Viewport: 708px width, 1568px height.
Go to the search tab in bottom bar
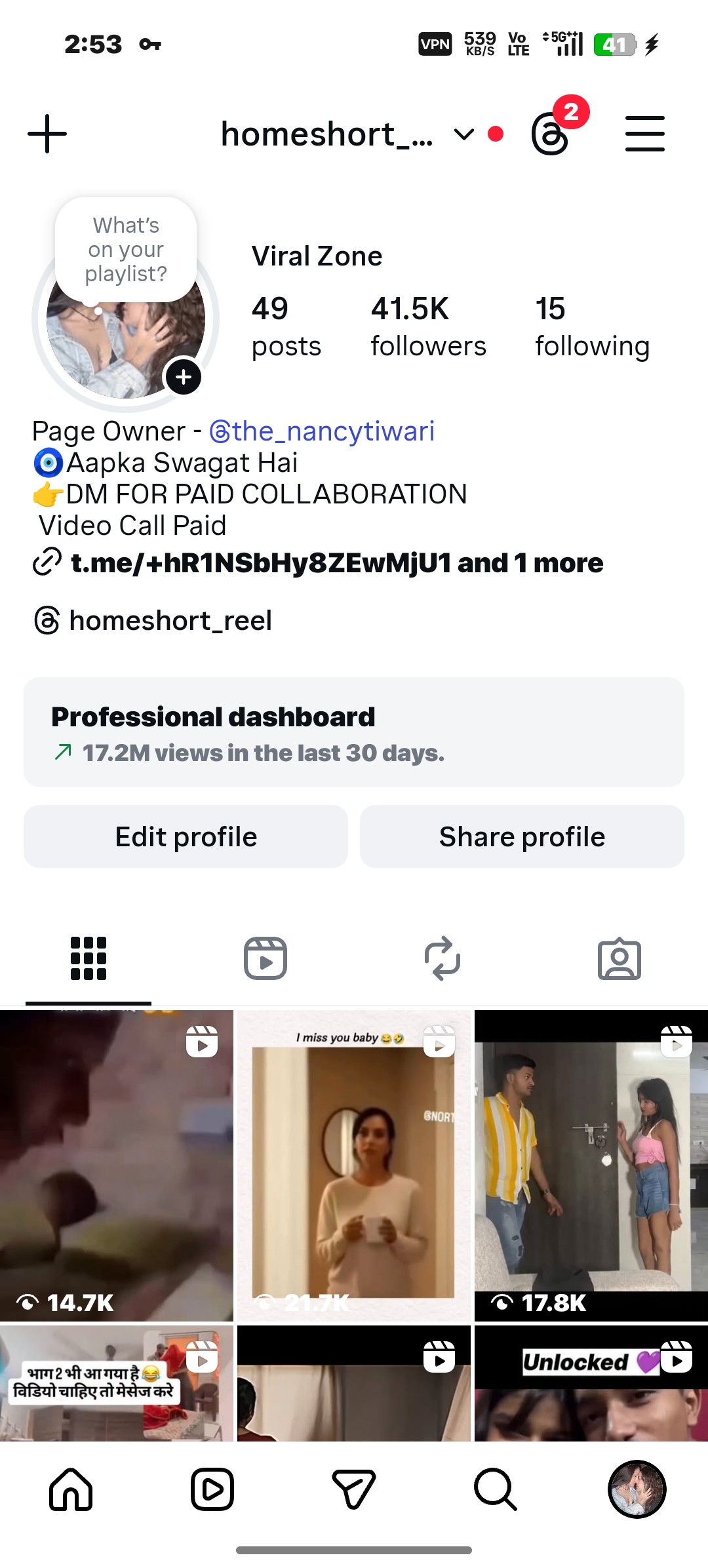(496, 1489)
